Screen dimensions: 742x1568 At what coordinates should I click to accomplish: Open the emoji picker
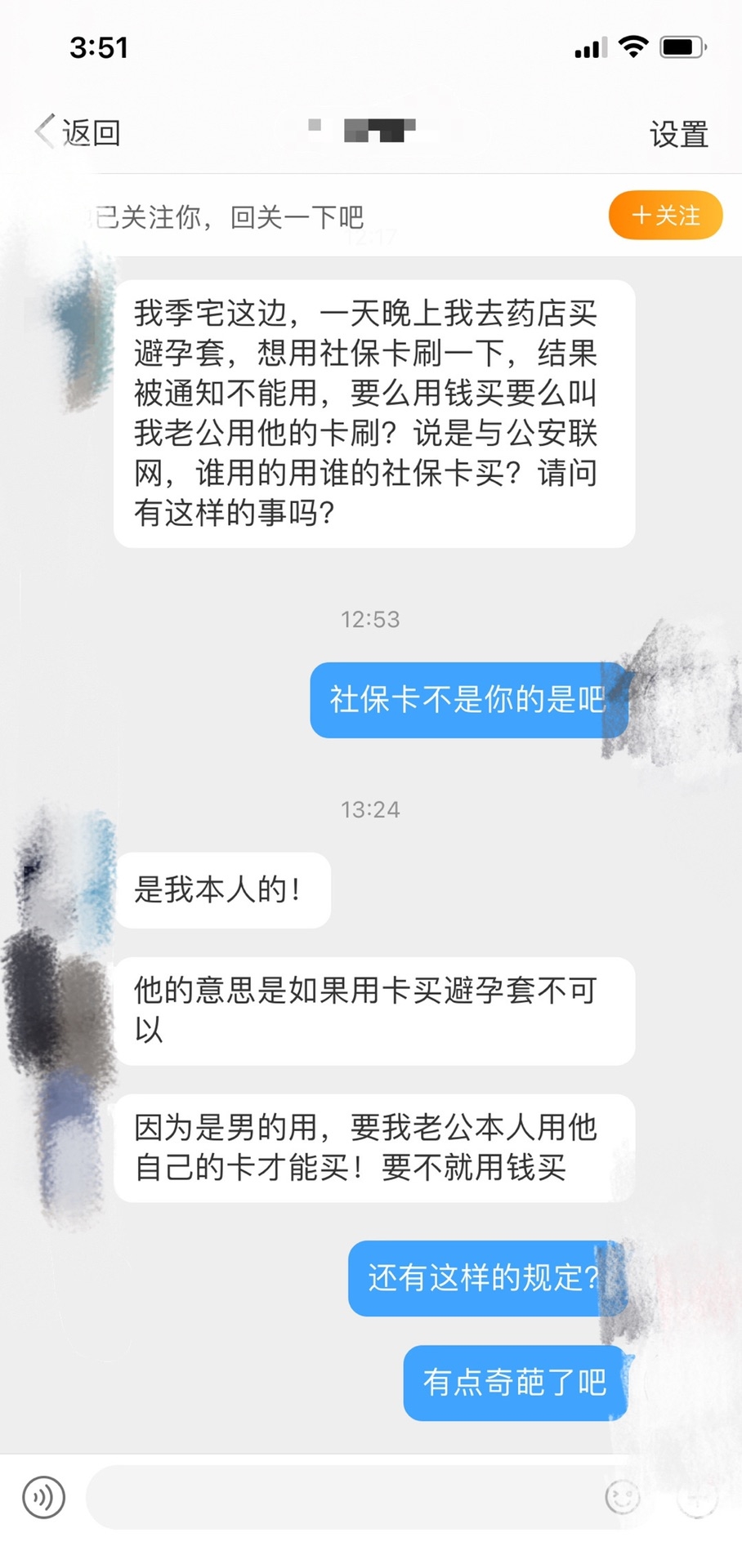pos(622,1497)
